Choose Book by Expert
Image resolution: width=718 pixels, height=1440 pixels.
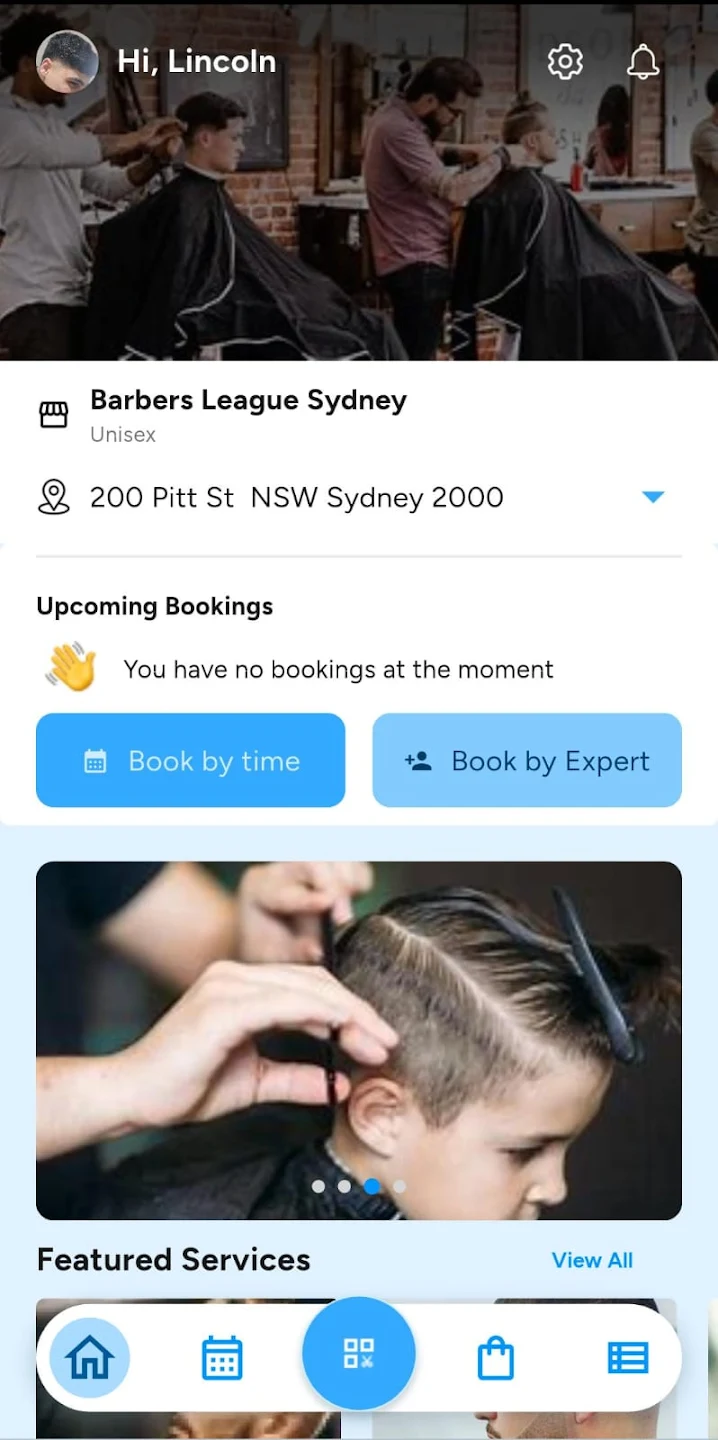[x=527, y=761]
